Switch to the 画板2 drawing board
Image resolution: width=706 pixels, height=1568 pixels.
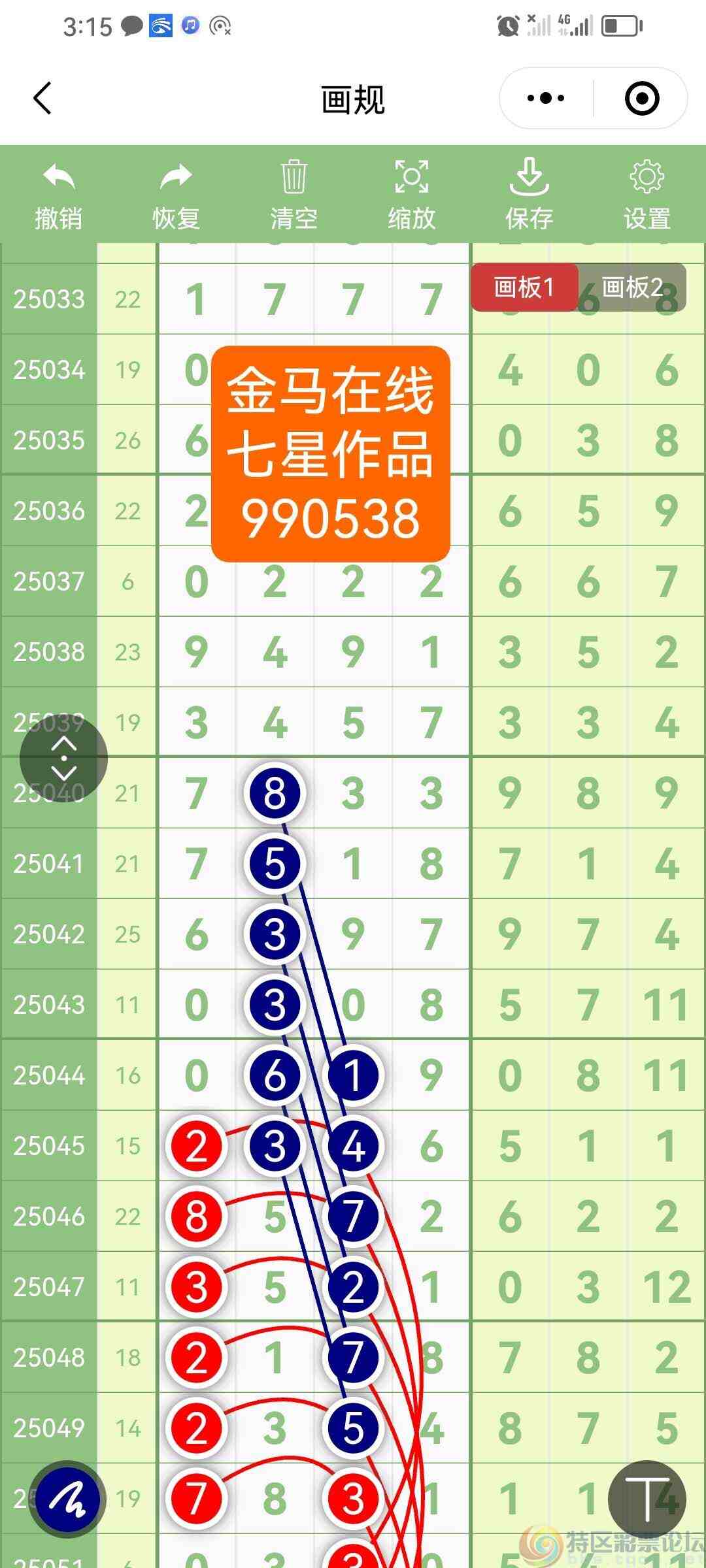pyautogui.click(x=631, y=287)
